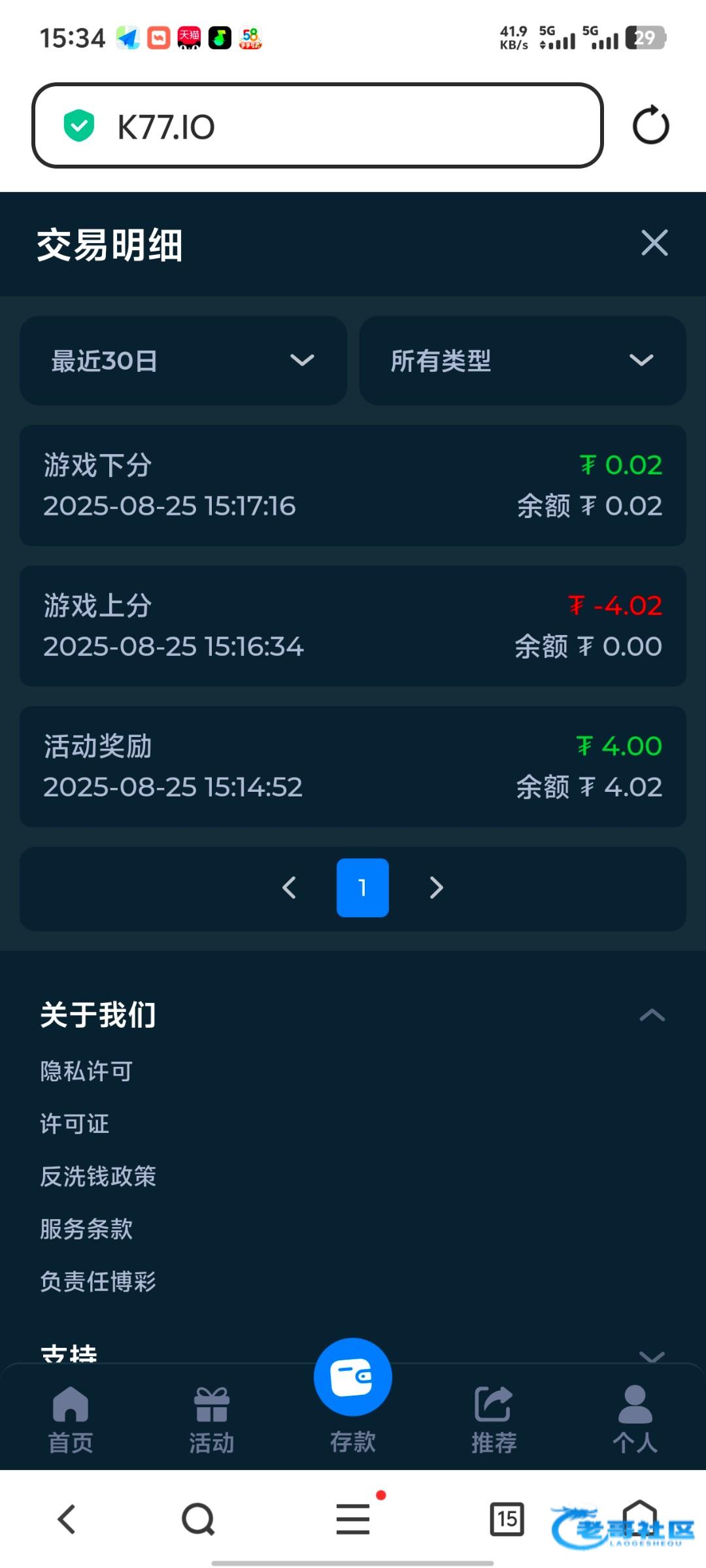Read the 服务条款
706x1568 pixels.
click(x=86, y=1229)
